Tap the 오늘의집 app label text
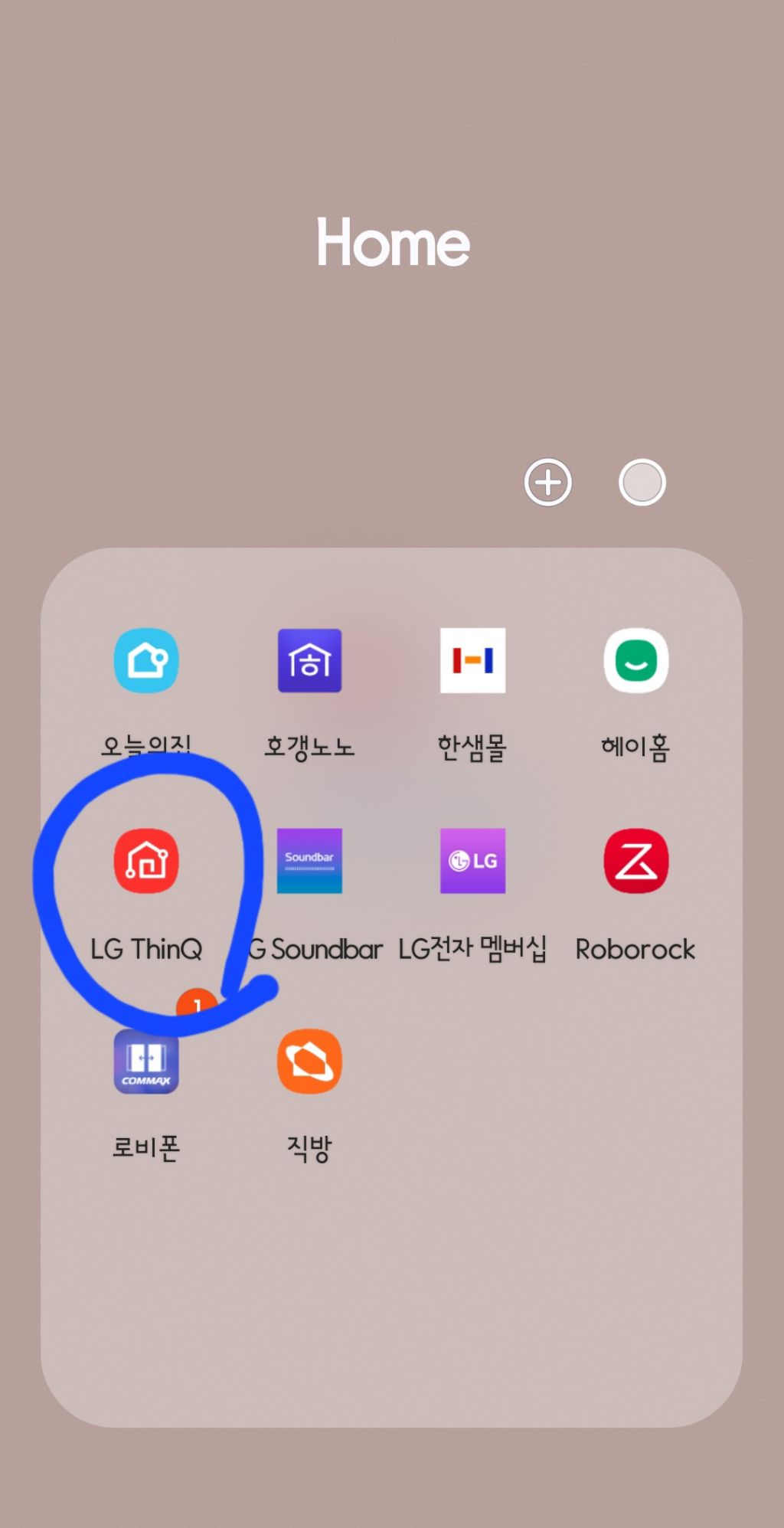Viewport: 784px width, 1528px height. point(146,741)
